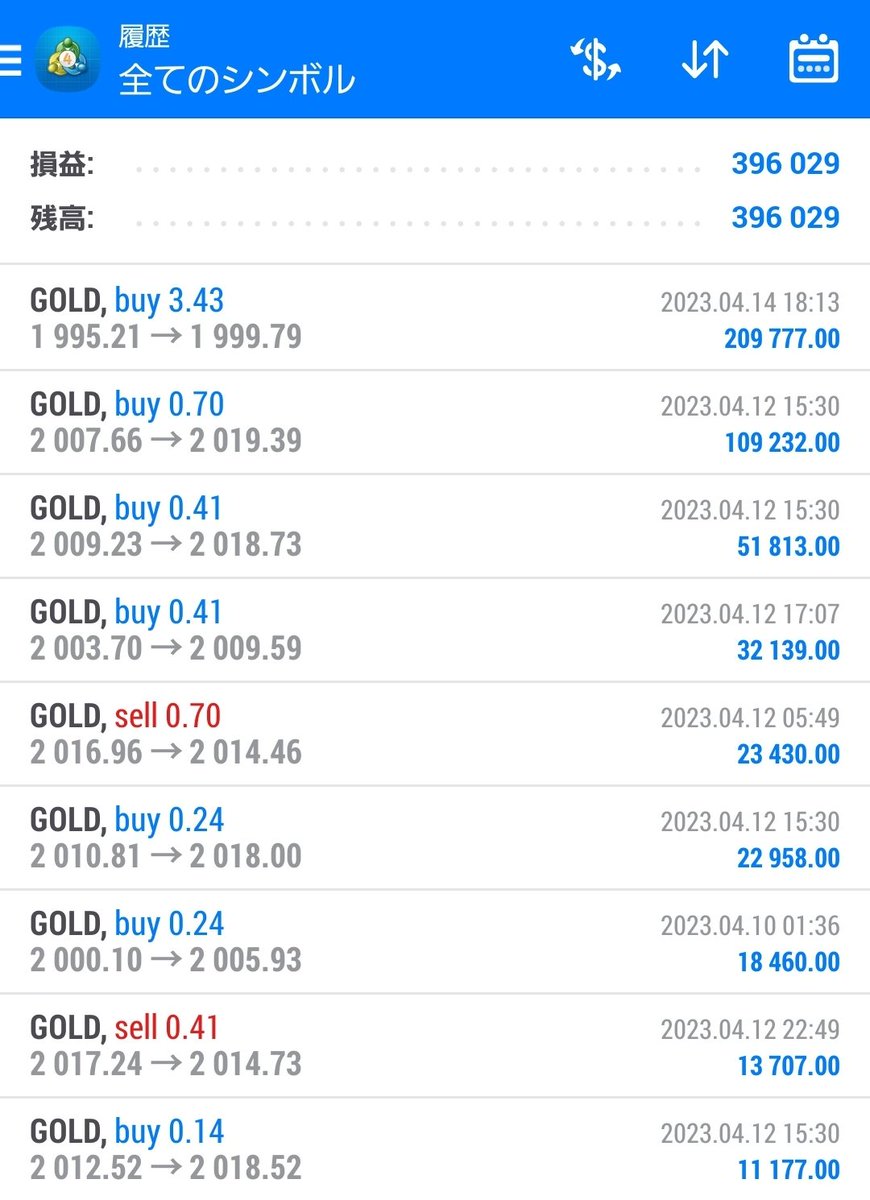Open the trade with 22 958.00 profit
This screenshot has width=870, height=1200.
click(x=435, y=839)
